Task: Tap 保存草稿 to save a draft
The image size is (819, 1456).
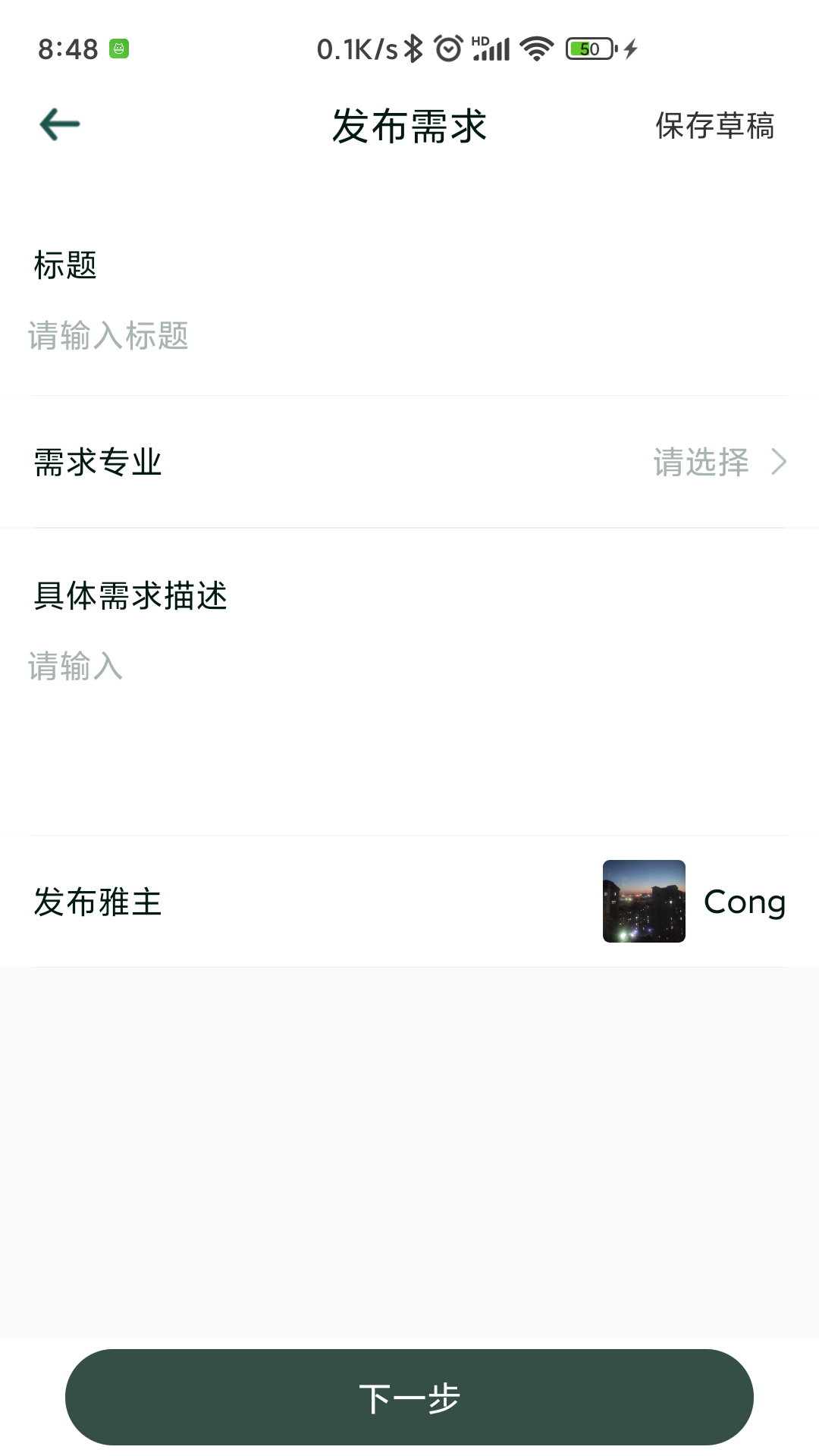Action: click(x=714, y=127)
